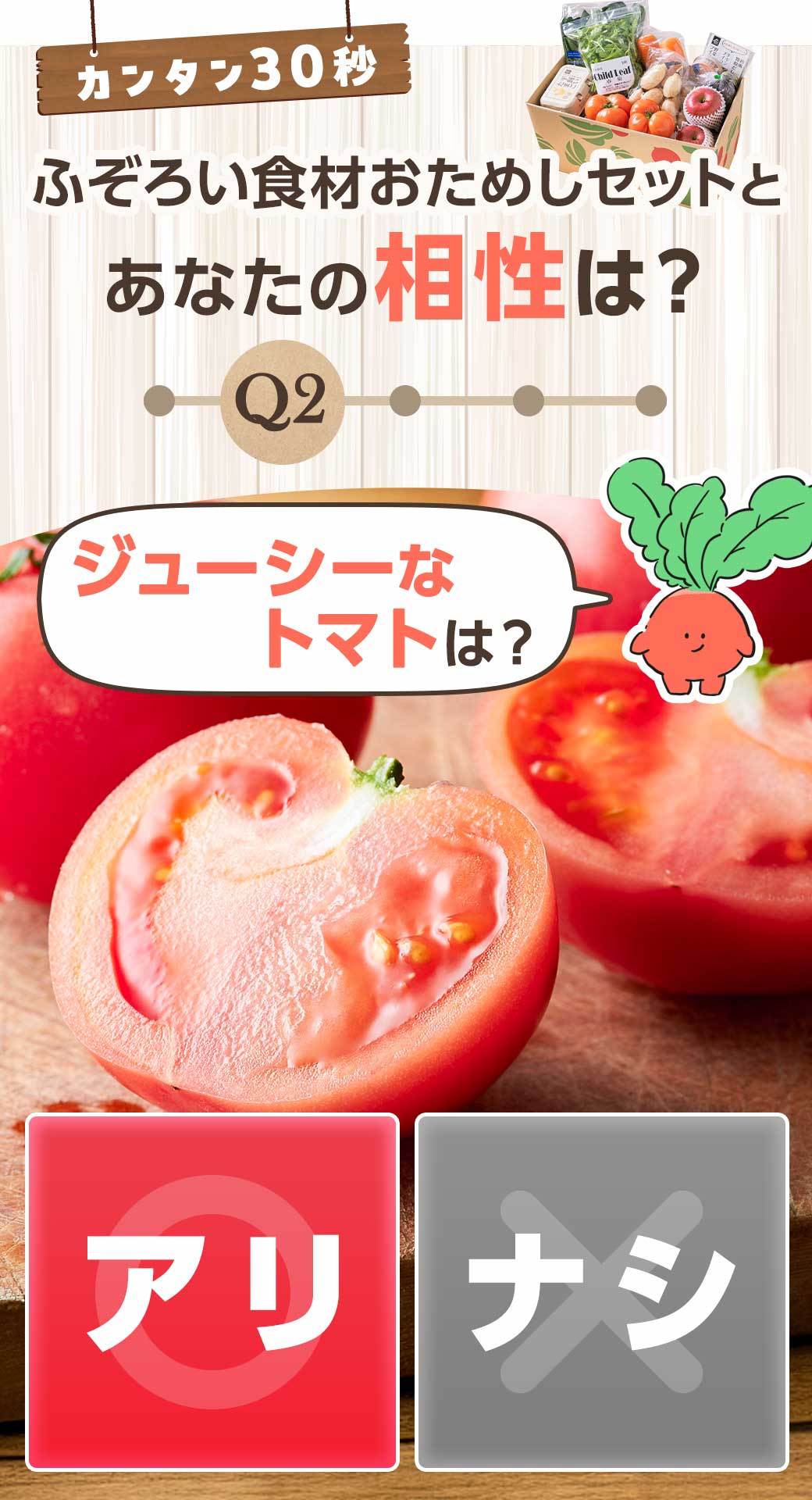Click the wooden カンタン30秒 sign
The image size is (812, 1500).
(x=226, y=70)
